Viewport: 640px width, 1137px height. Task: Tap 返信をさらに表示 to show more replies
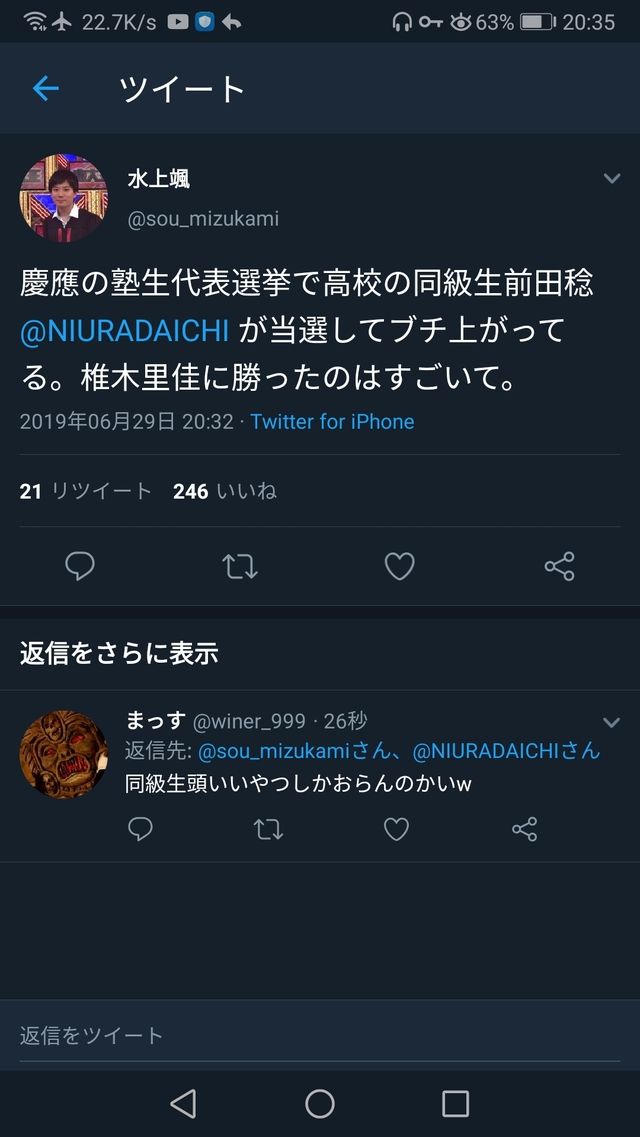[119, 654]
